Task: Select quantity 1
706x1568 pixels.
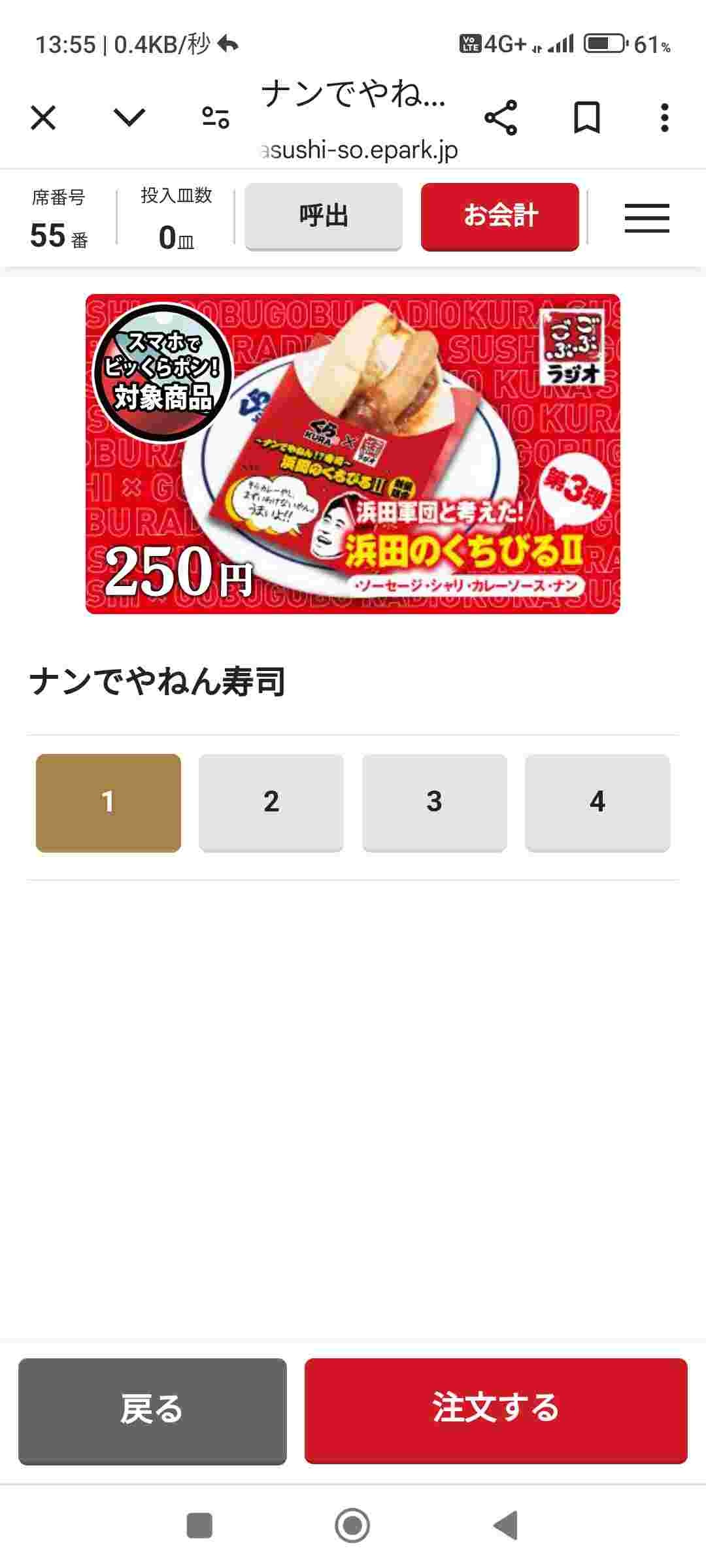Action: (109, 802)
